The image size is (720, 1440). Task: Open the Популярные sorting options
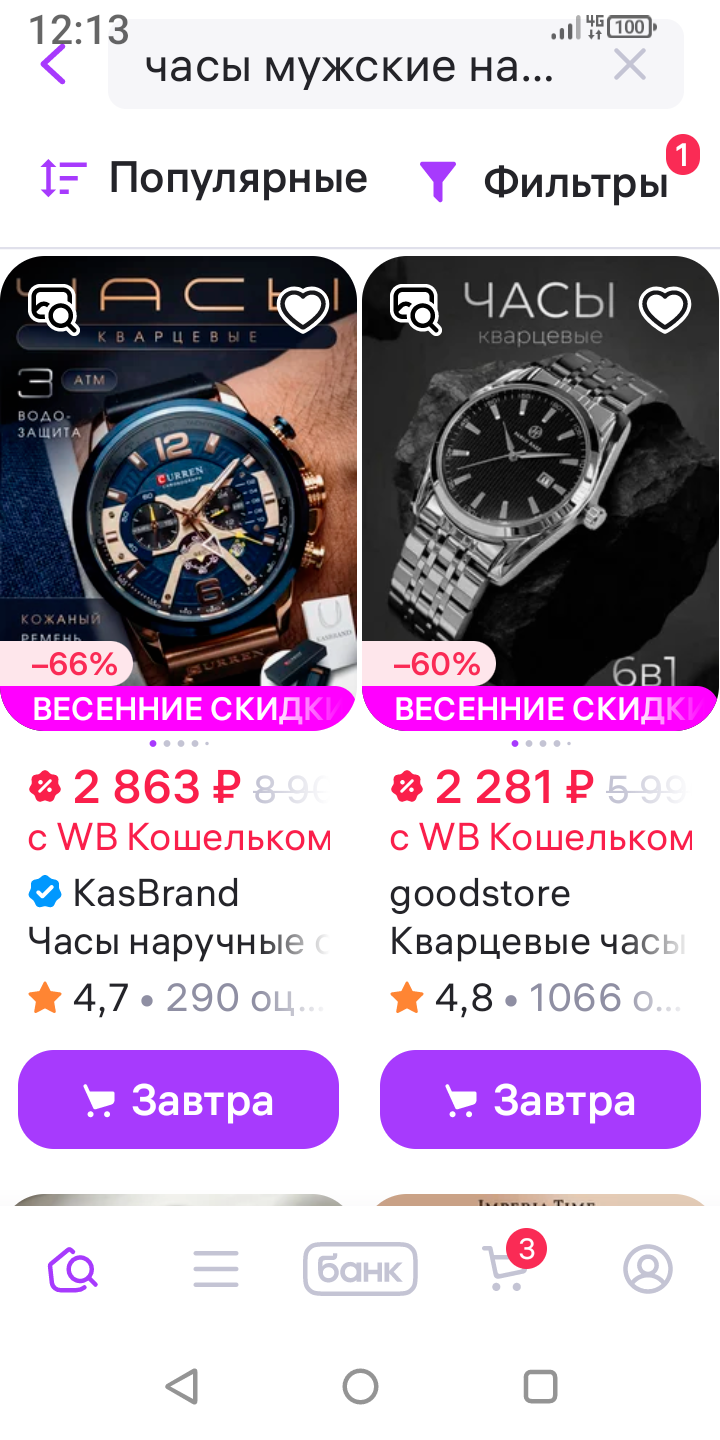tap(205, 179)
